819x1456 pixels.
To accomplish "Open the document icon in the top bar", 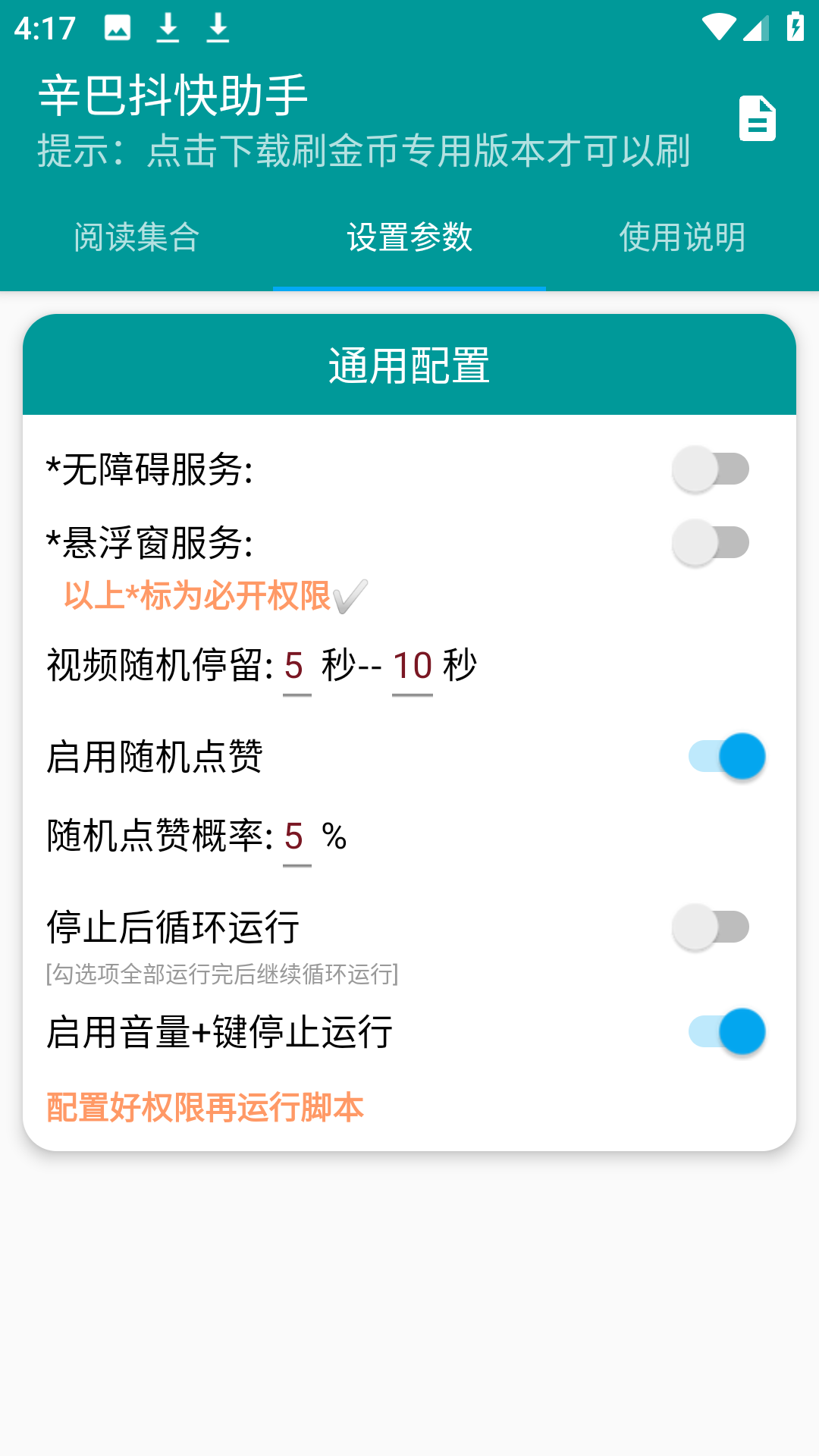I will (759, 119).
